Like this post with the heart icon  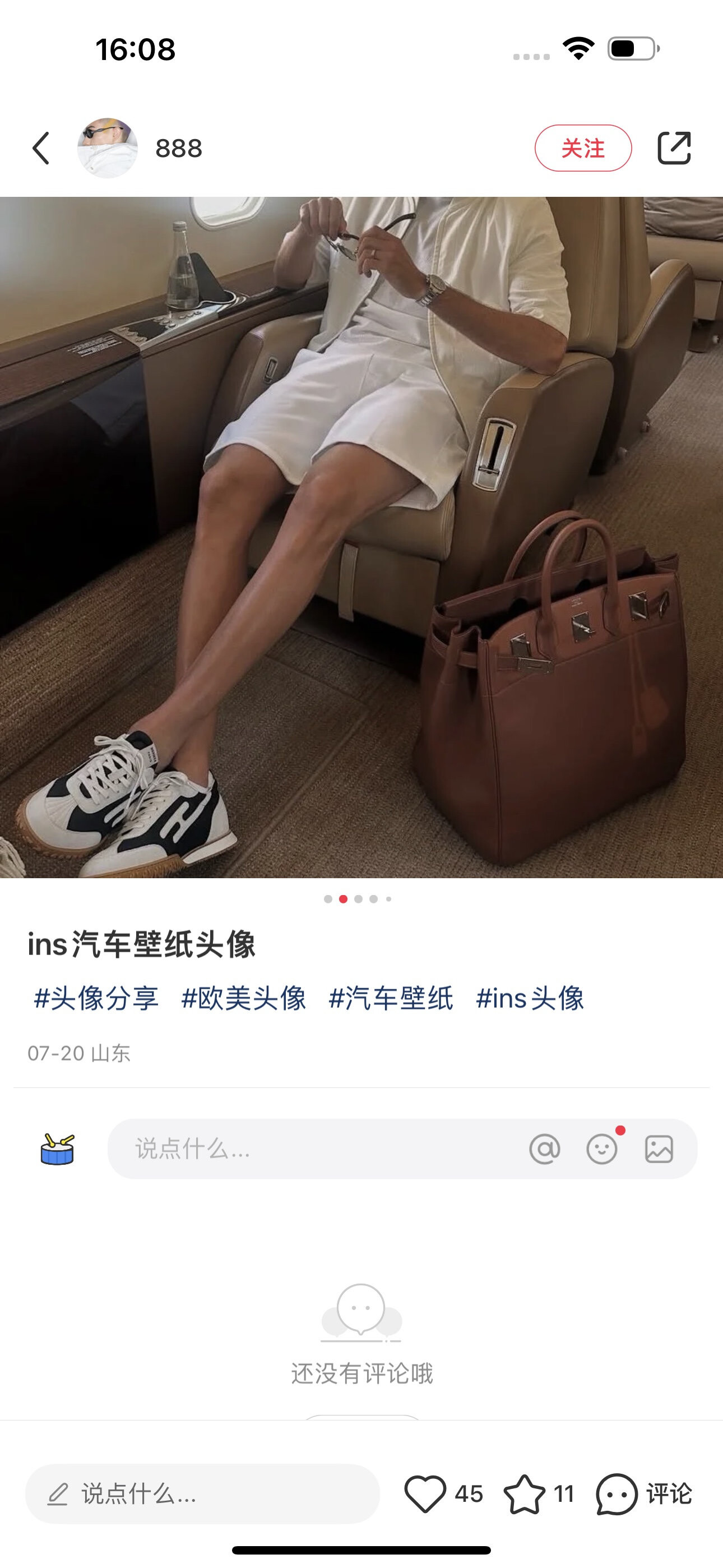[425, 1494]
